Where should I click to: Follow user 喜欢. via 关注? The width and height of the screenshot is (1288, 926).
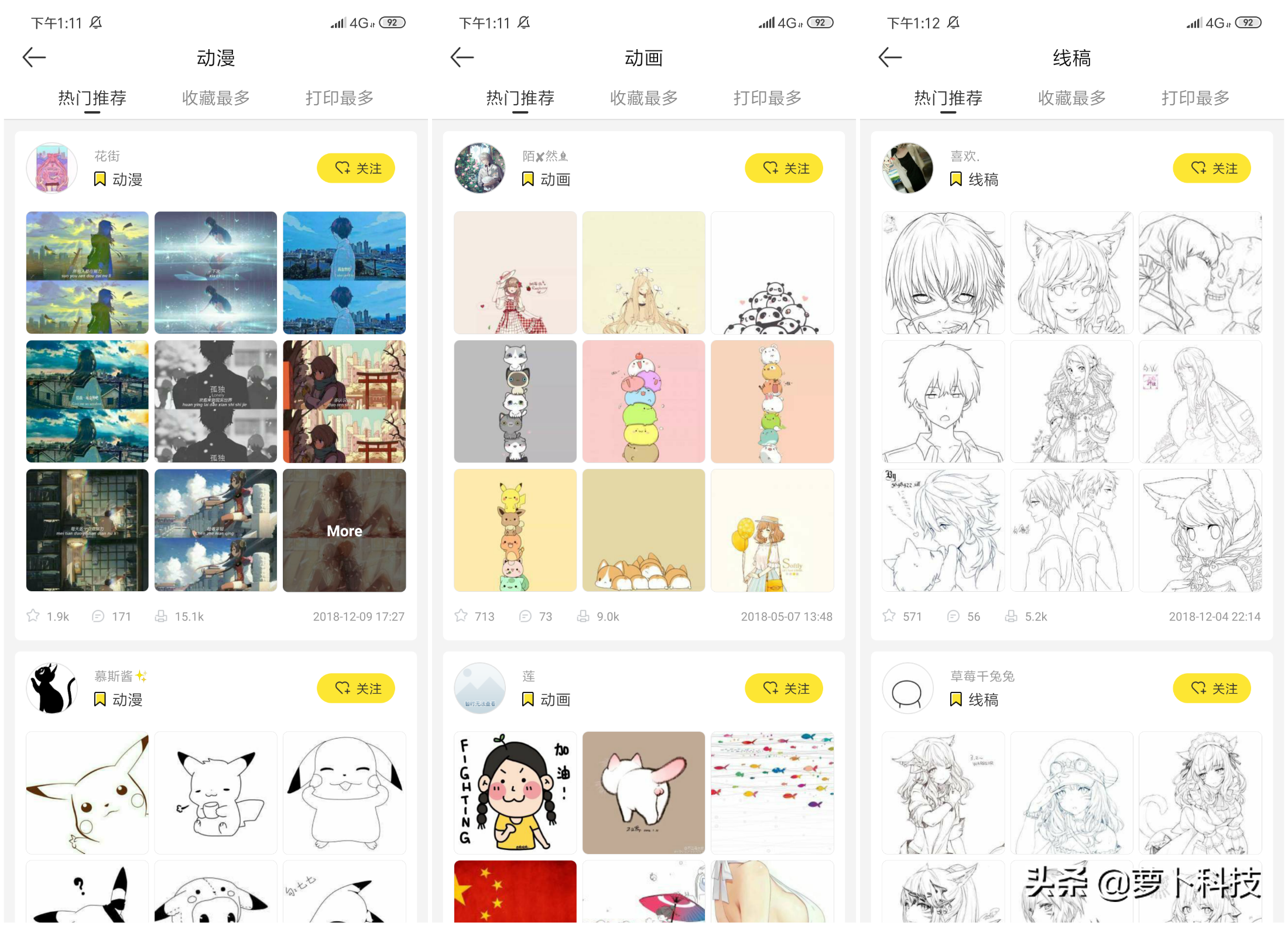pyautogui.click(x=1212, y=169)
